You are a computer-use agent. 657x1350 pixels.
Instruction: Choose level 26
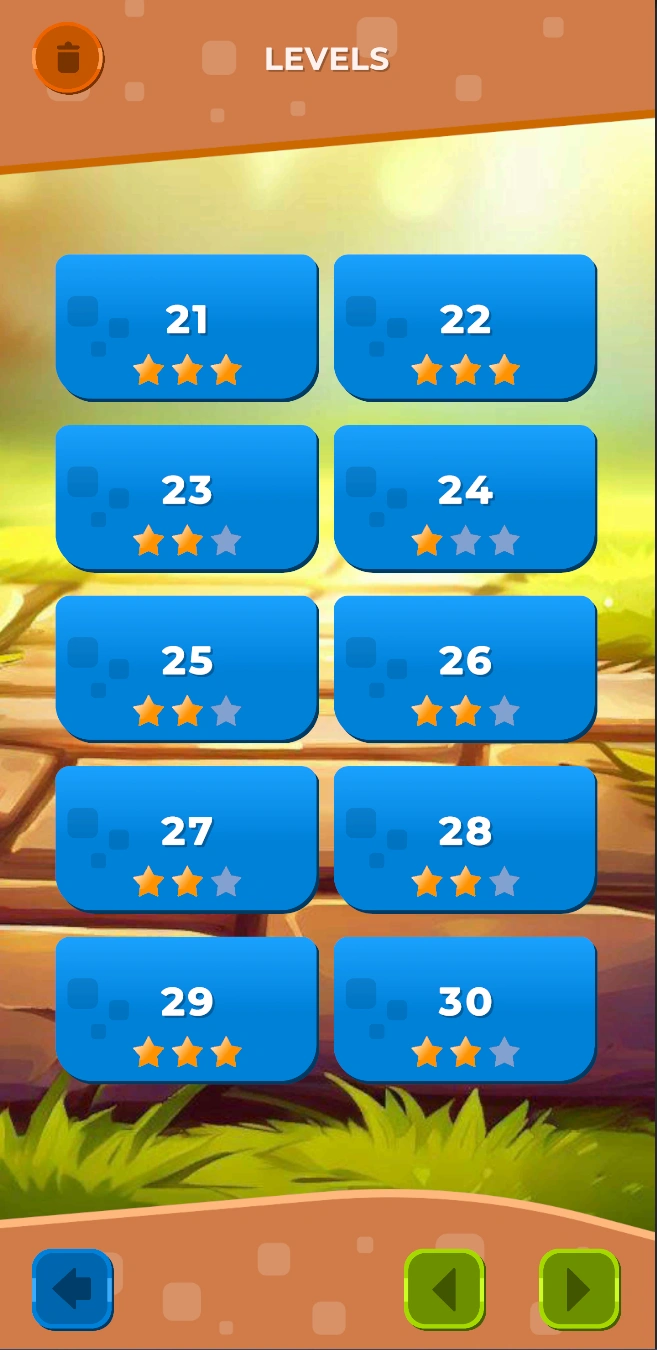tap(465, 668)
